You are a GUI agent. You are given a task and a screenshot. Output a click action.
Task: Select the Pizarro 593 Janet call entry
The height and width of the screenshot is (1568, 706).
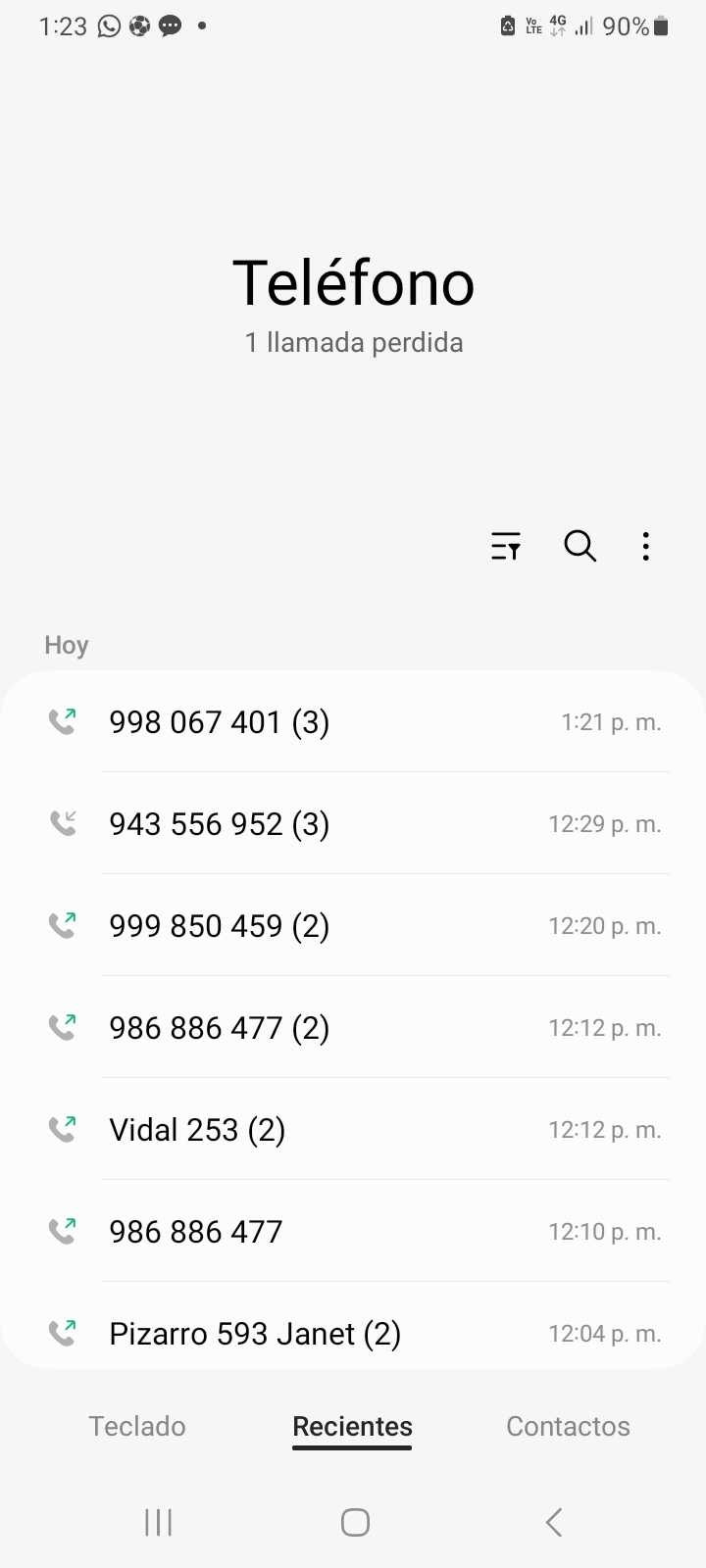coord(353,1333)
